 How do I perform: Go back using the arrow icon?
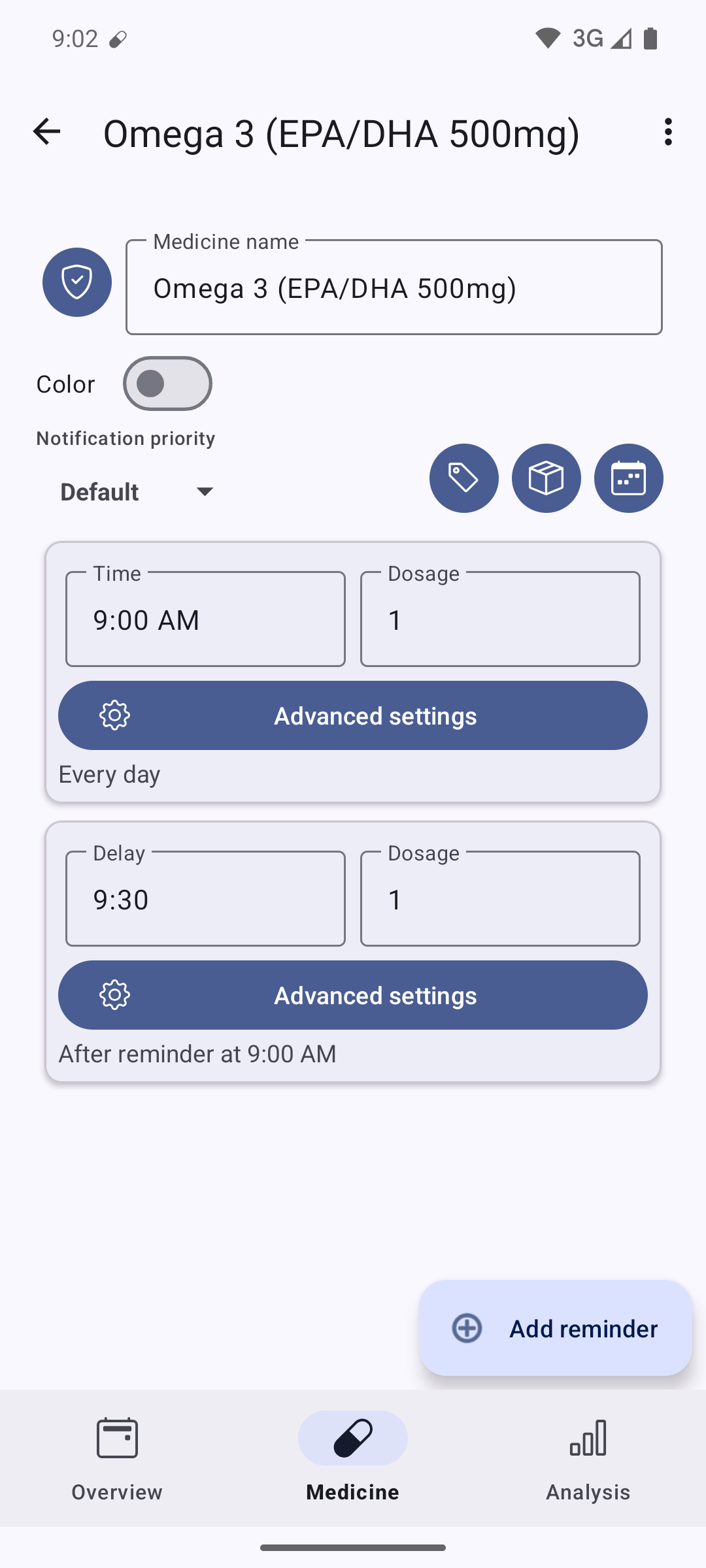(46, 132)
